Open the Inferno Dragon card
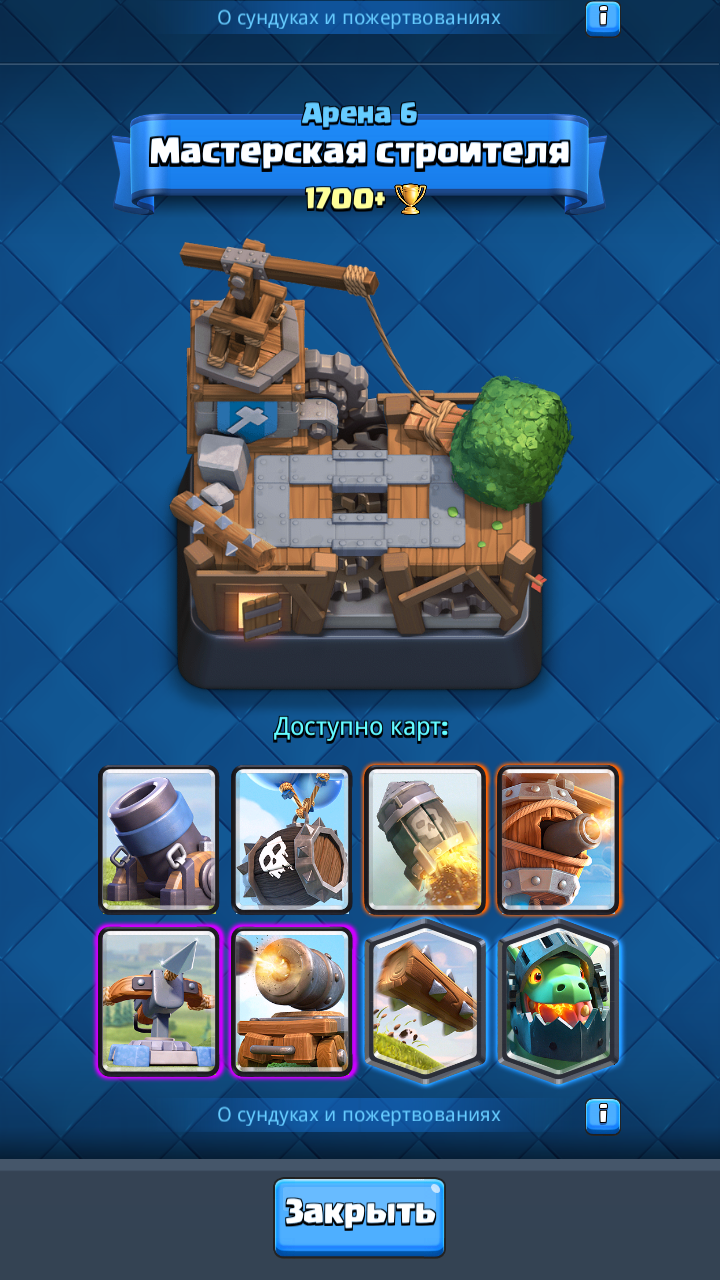 [558, 1002]
